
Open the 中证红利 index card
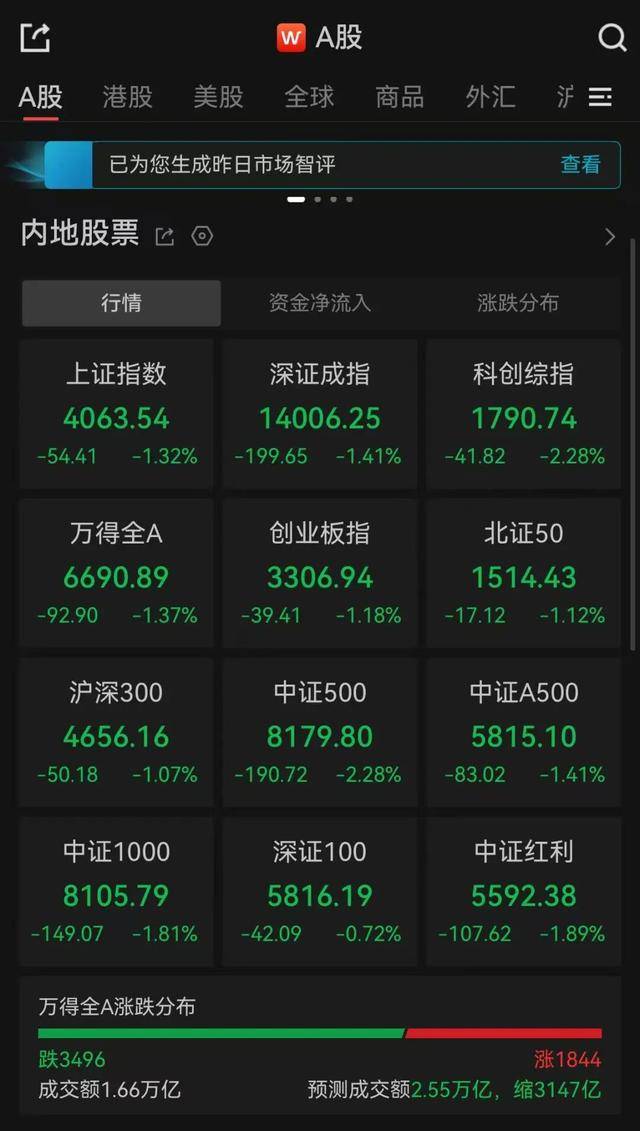[523, 892]
